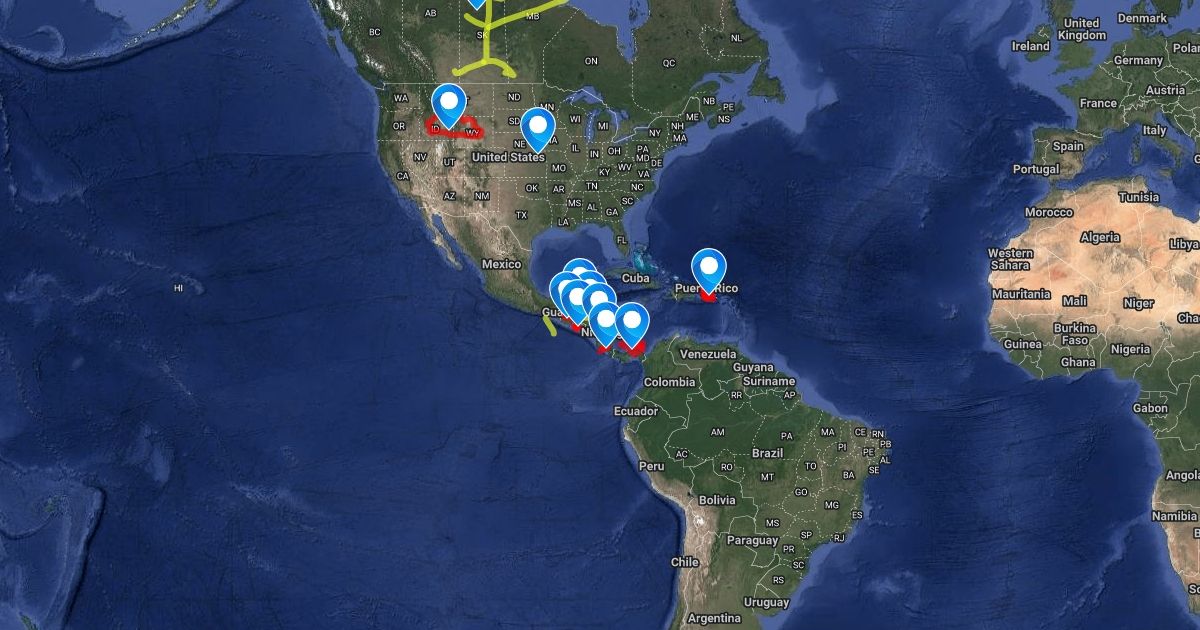Select the partly visible pin in Saskatchewan
This screenshot has height=630, width=1200.
[477, 3]
